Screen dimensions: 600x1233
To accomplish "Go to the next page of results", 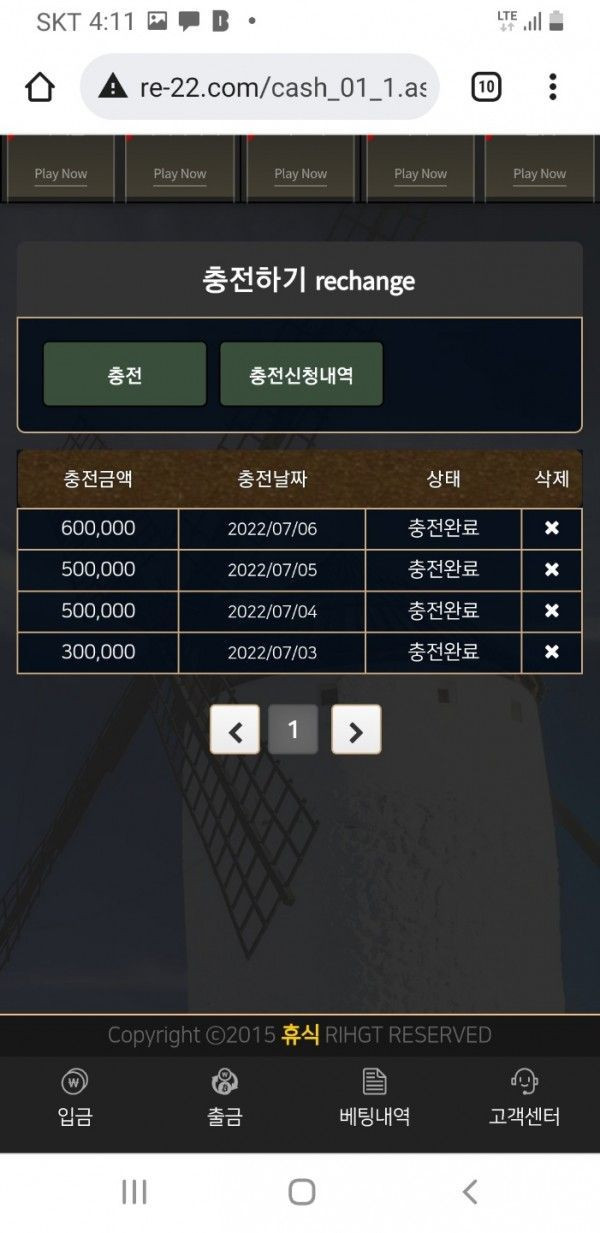I will pyautogui.click(x=355, y=730).
